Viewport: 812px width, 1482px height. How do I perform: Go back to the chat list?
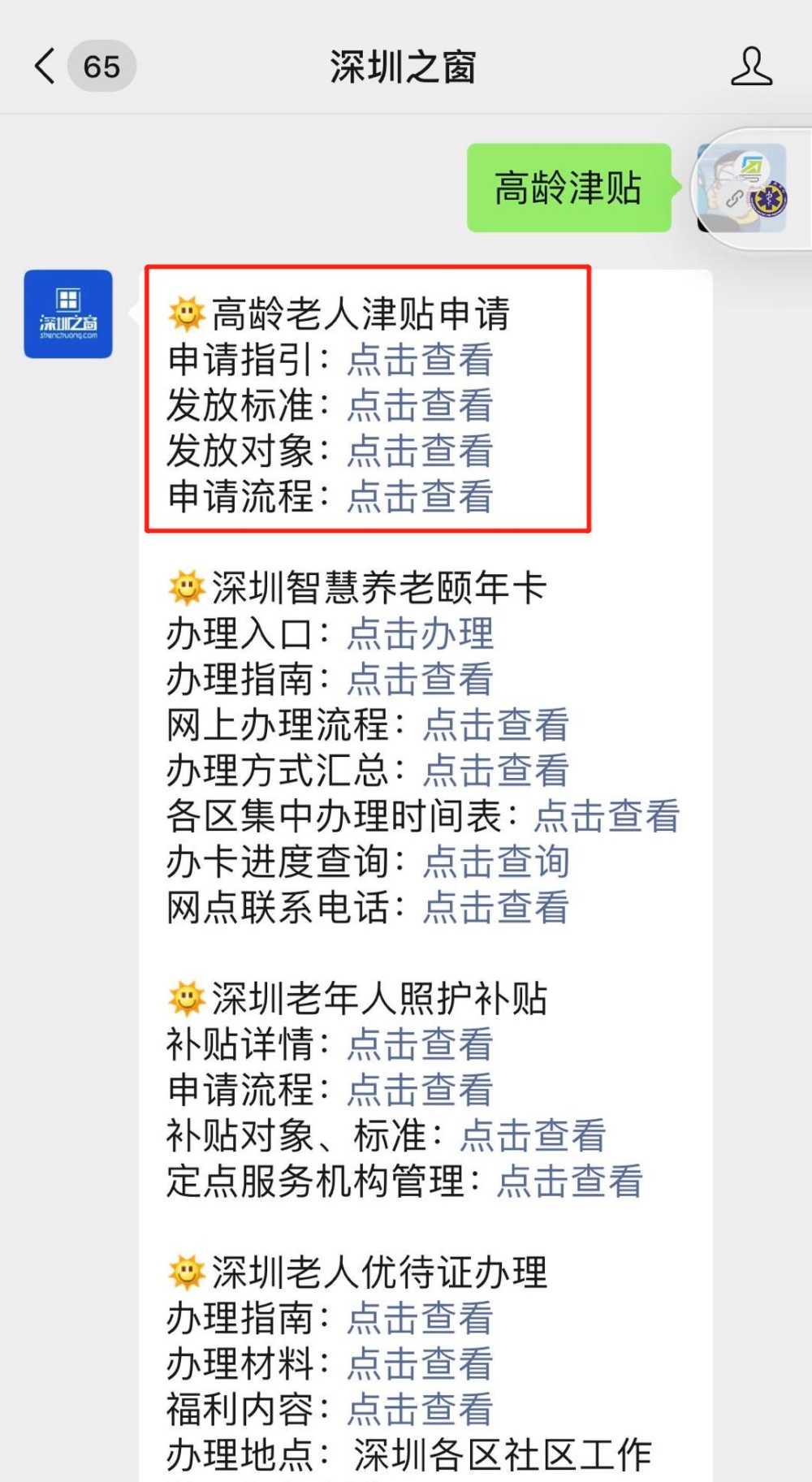click(x=46, y=67)
